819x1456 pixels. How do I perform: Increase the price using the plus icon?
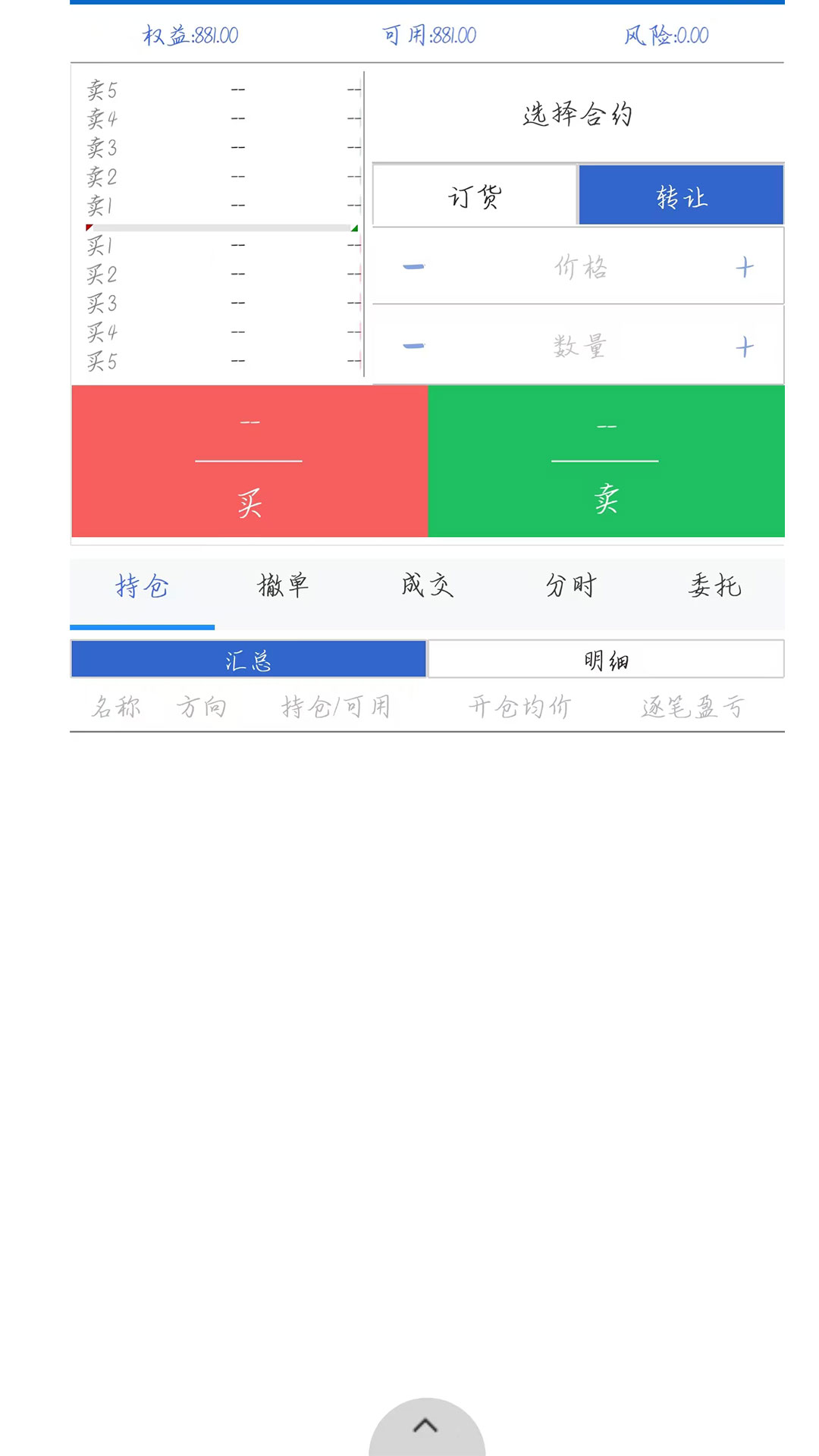(745, 266)
